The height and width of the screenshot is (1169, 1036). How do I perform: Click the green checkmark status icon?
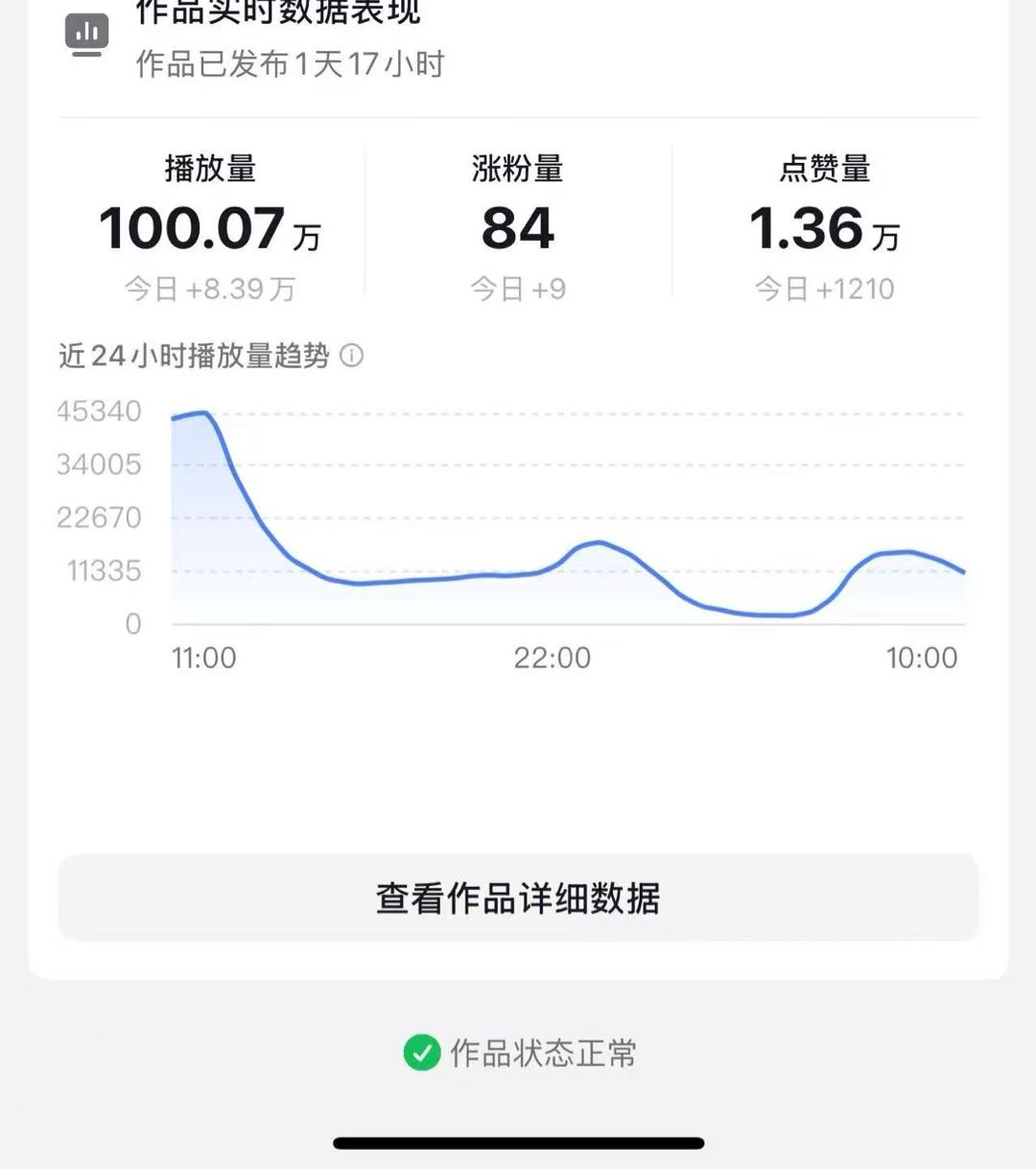point(420,1053)
